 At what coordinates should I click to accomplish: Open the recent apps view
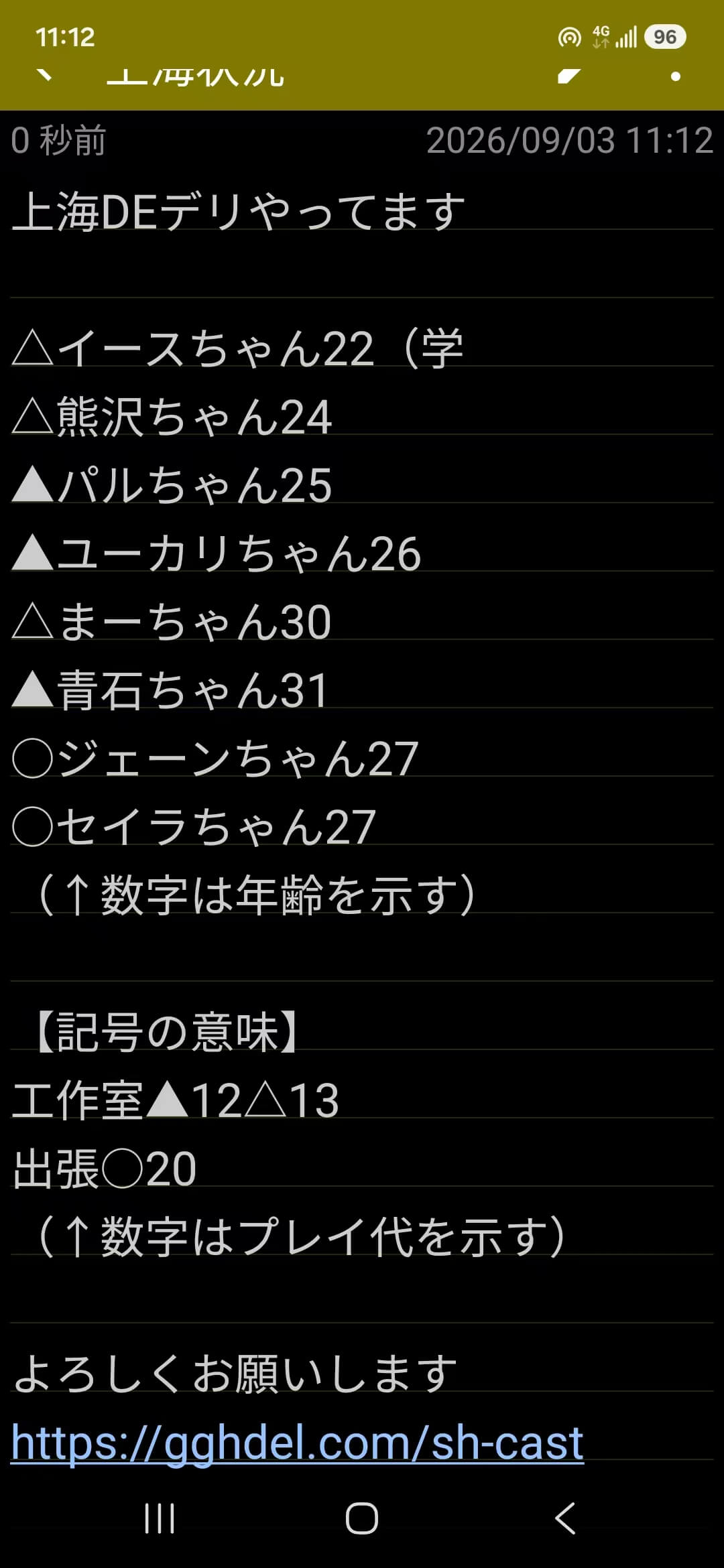tap(160, 1518)
